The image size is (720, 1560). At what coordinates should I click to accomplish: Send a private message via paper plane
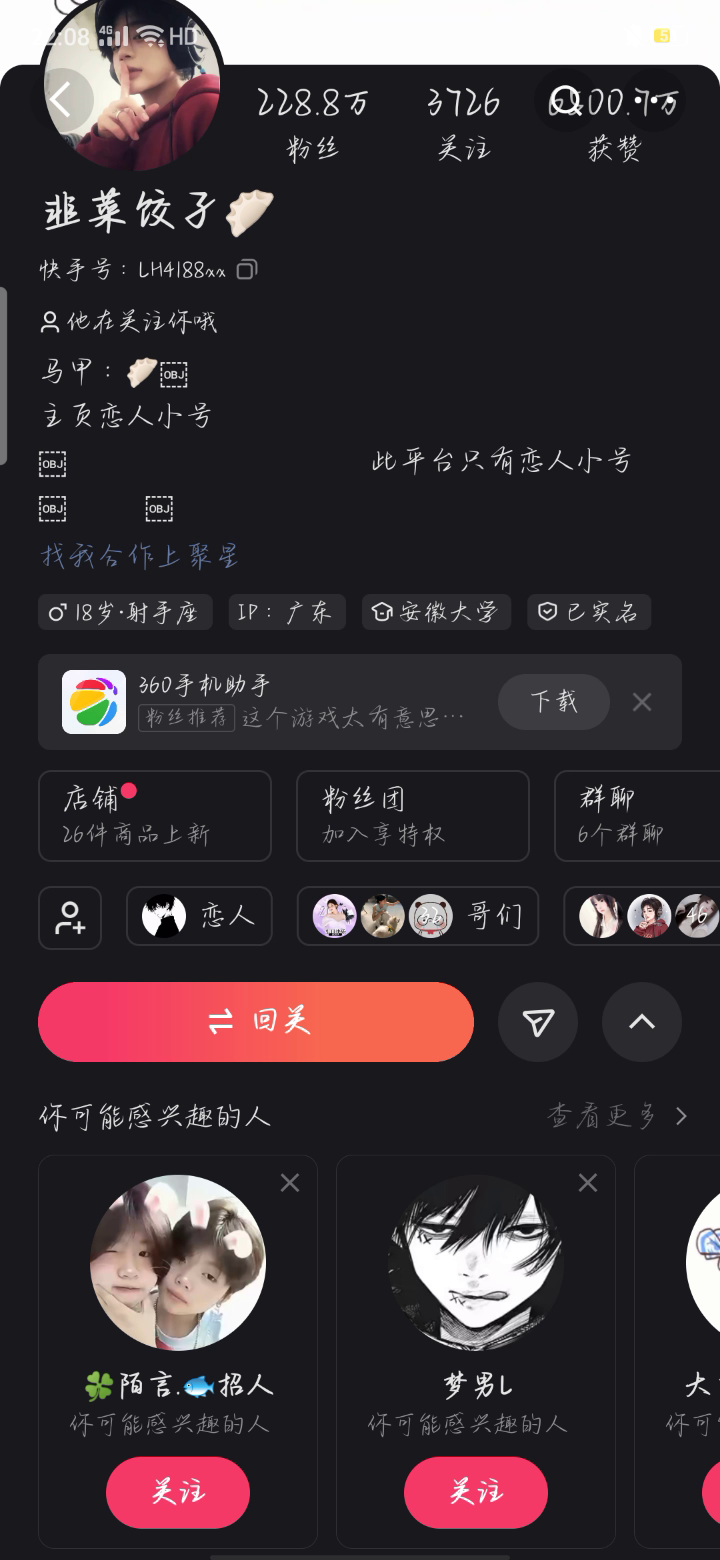(538, 1022)
